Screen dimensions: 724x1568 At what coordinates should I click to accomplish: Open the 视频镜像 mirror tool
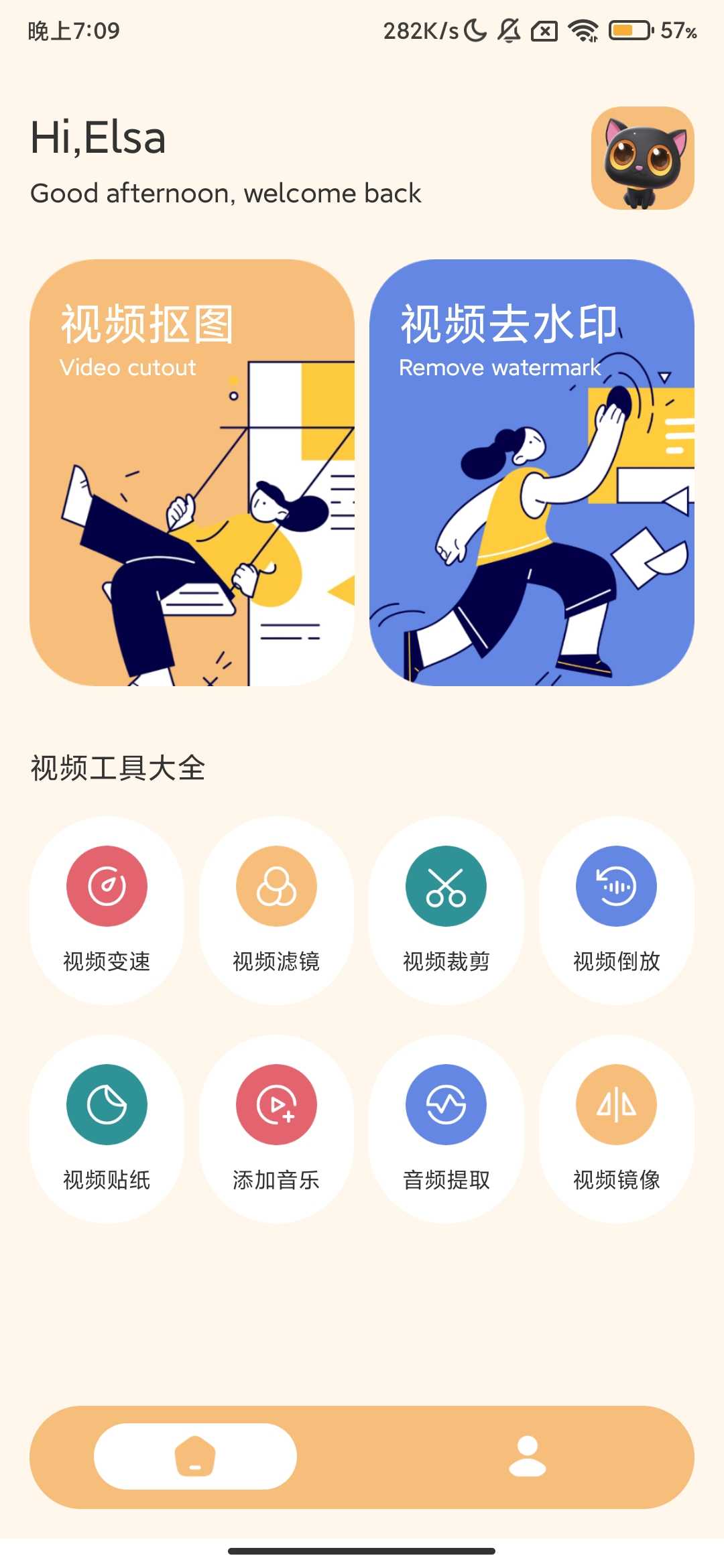pos(616,1128)
